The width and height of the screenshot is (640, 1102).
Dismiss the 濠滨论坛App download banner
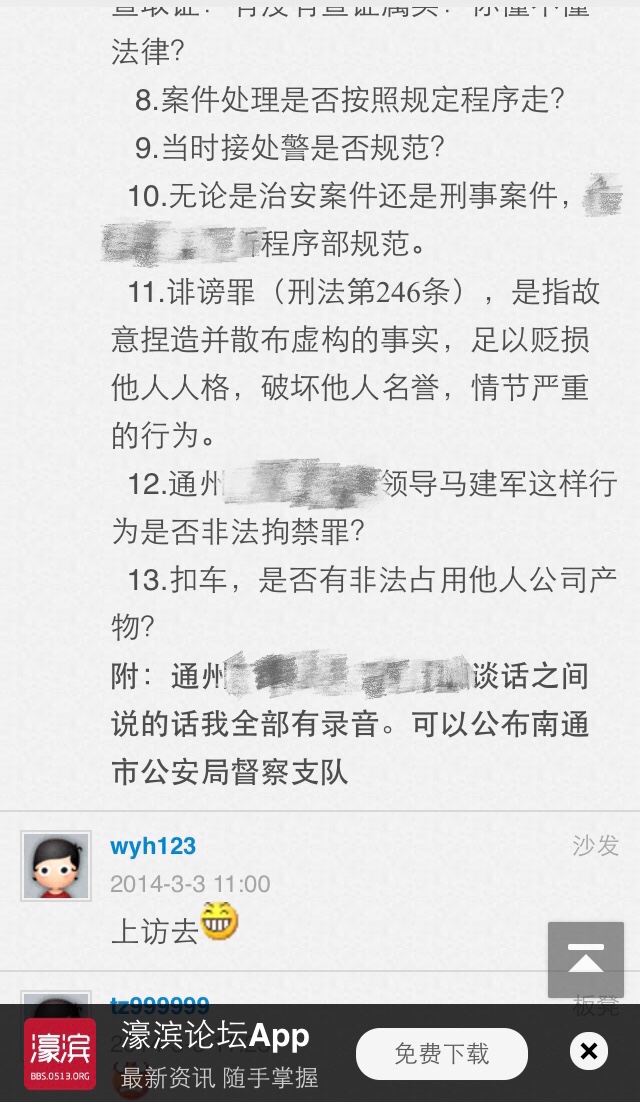coord(589,1051)
